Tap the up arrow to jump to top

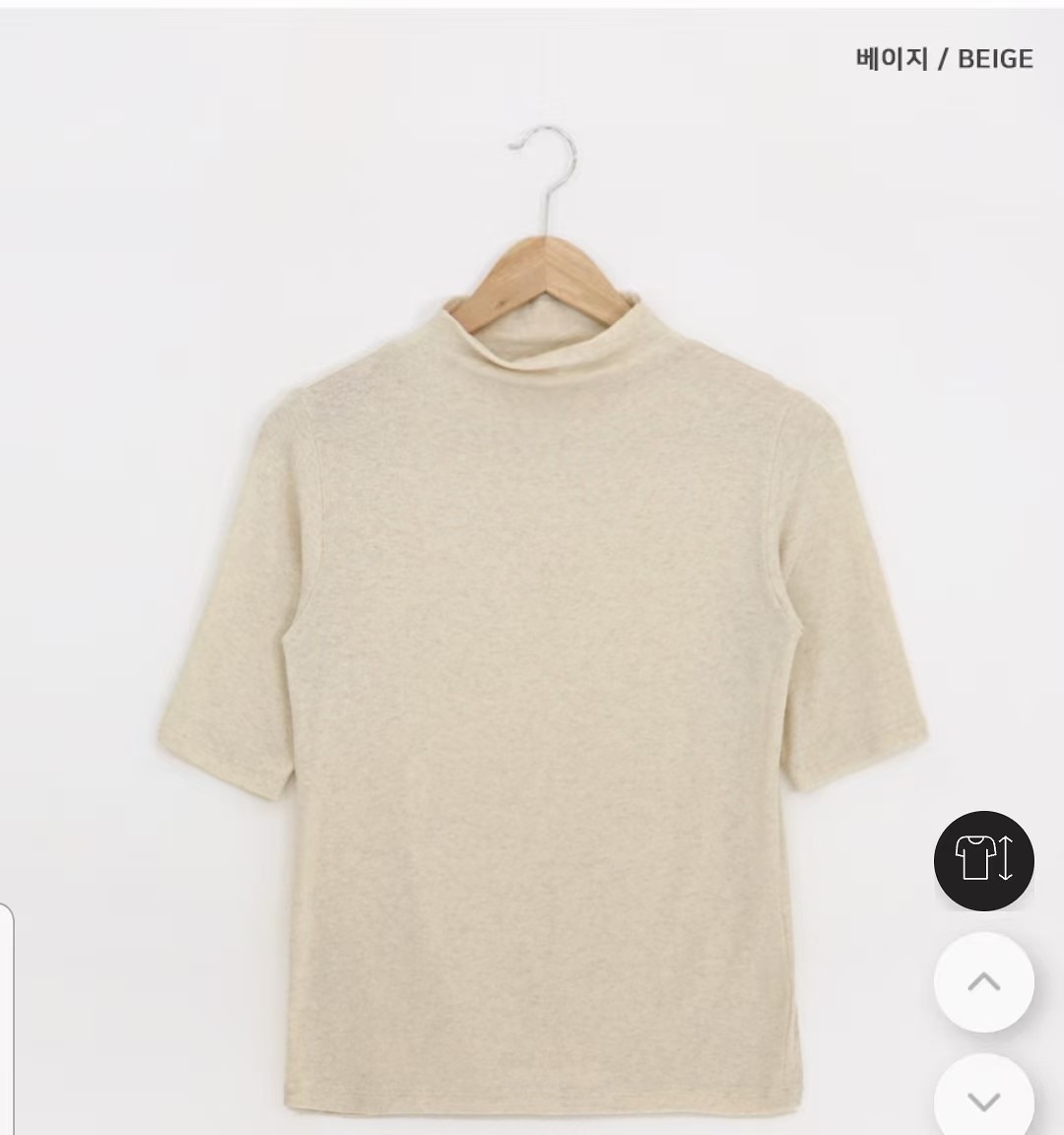click(983, 981)
